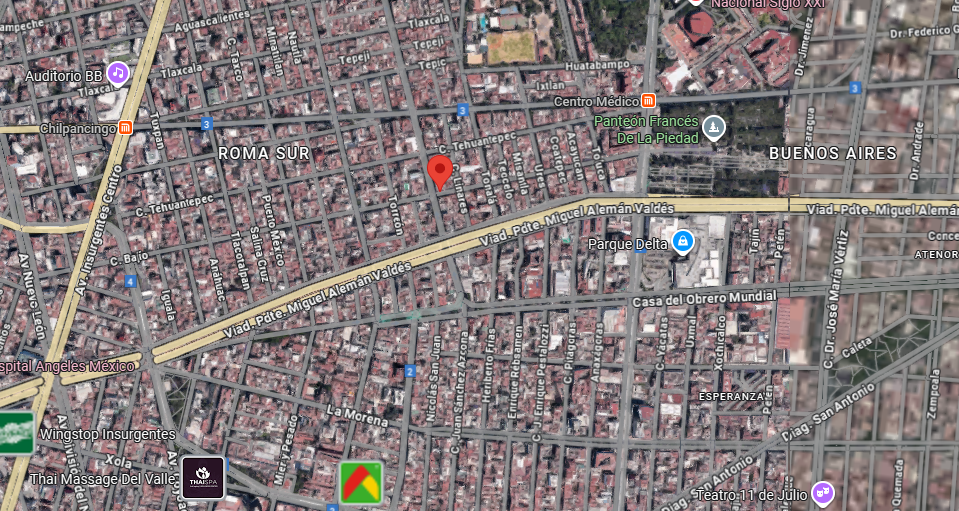Open the Parque Delta shopping marker

[x=683, y=242]
